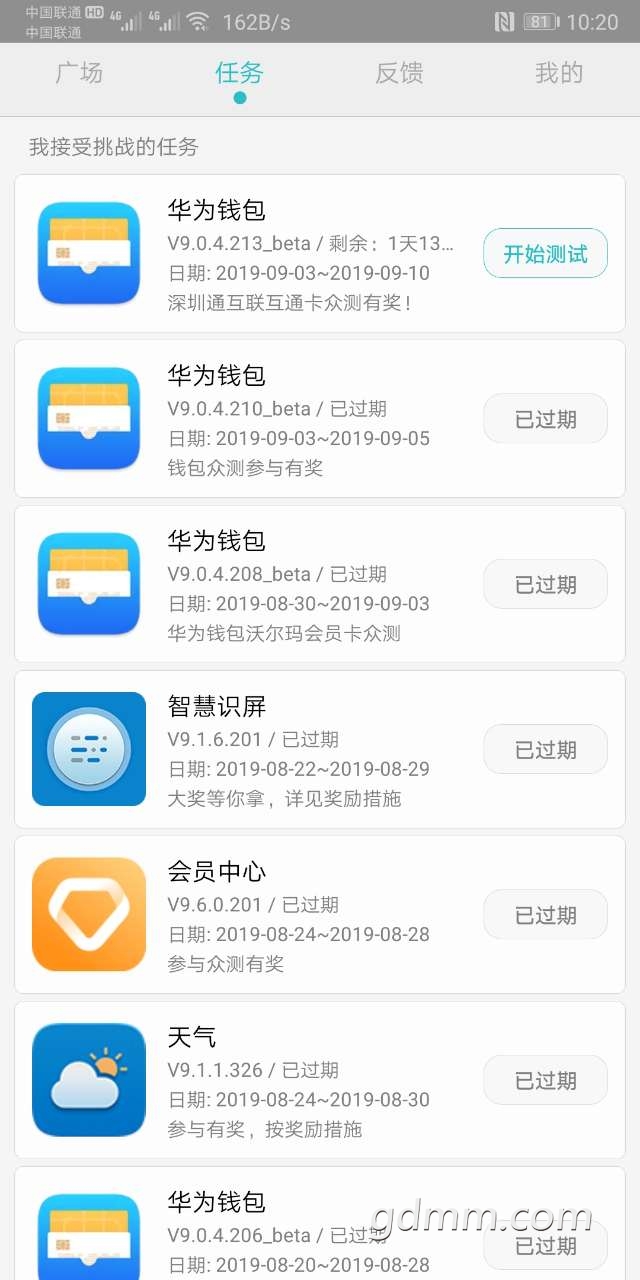
Task: Tap 已过期 button for 会员中心
Action: coord(545,914)
